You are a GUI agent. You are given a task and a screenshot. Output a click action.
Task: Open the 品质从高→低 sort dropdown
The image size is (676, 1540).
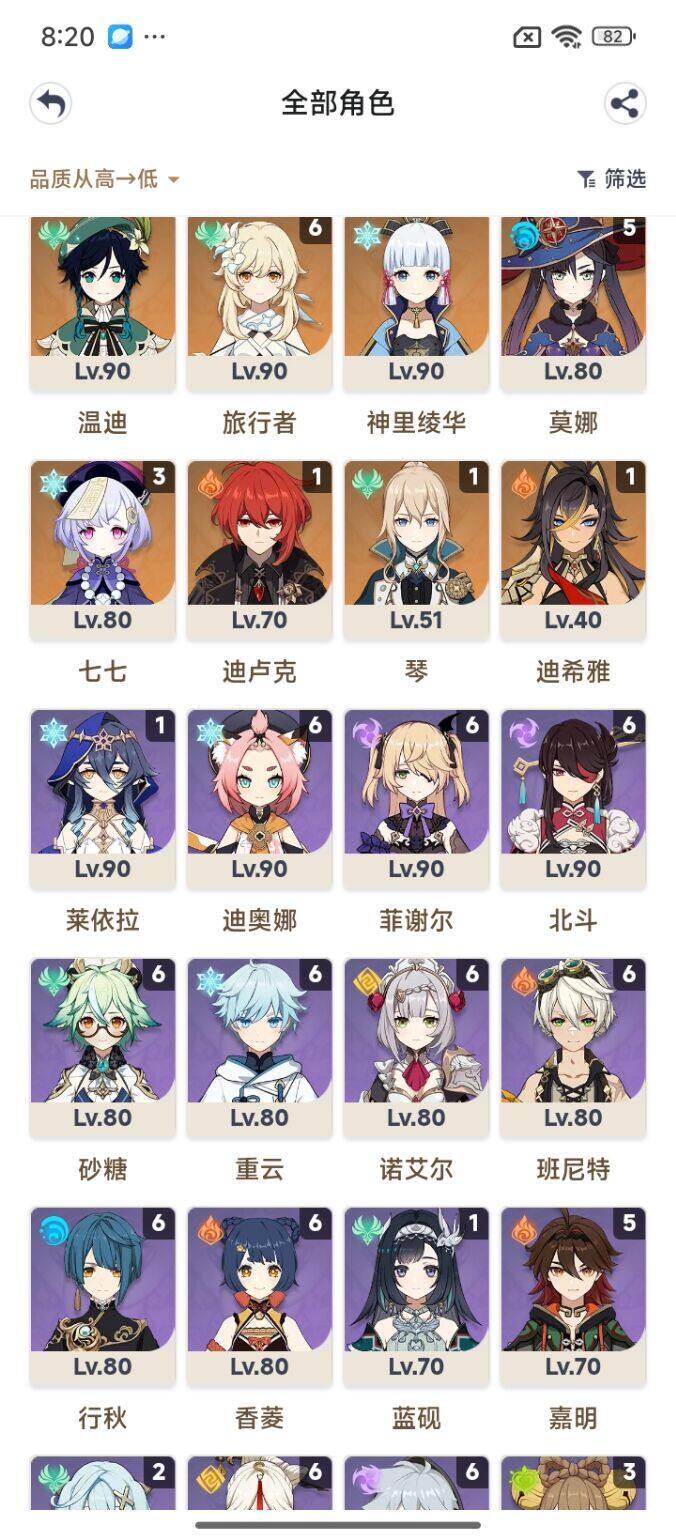coord(104,179)
